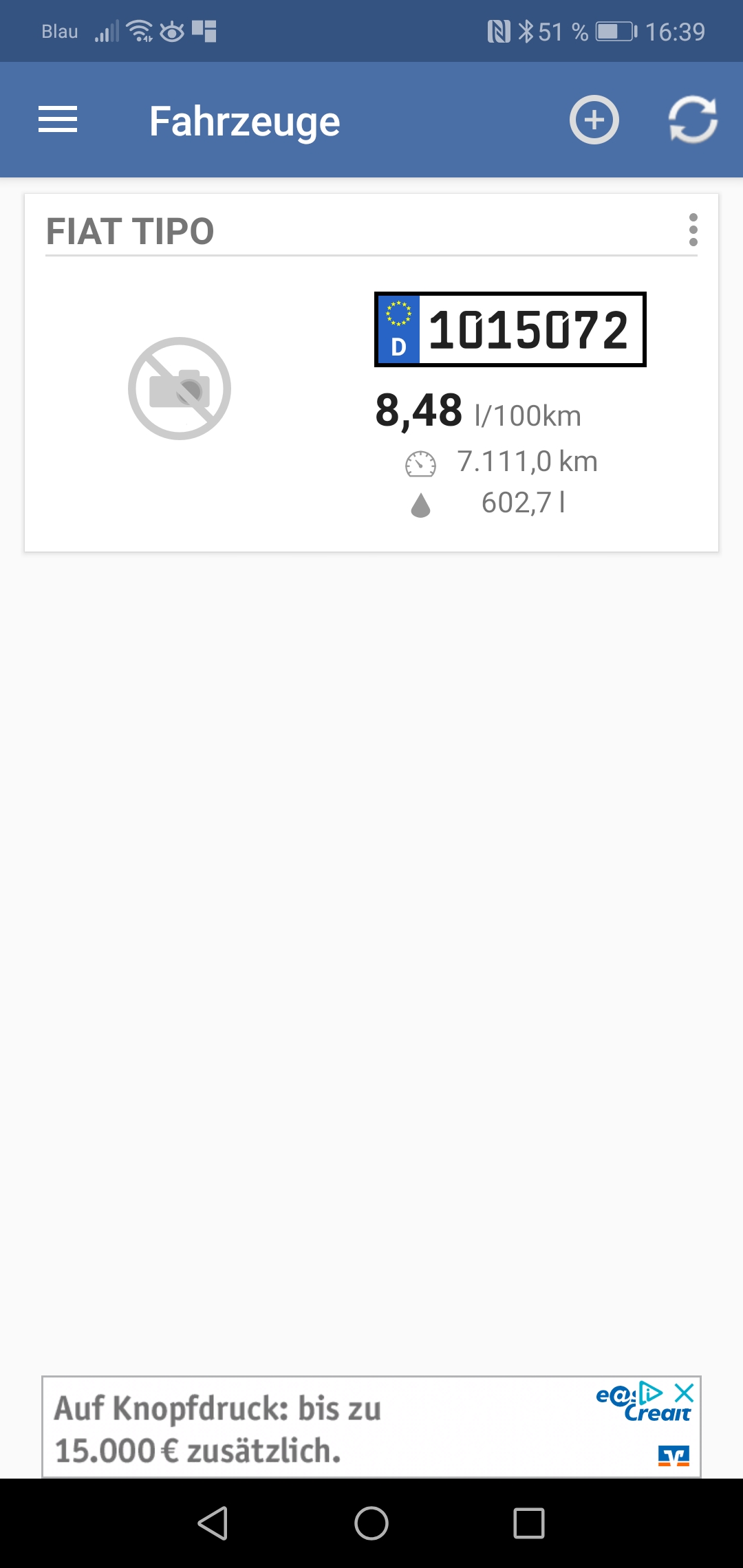
Task: Open the FIAT TIPO vehicle card
Action: click(x=371, y=399)
